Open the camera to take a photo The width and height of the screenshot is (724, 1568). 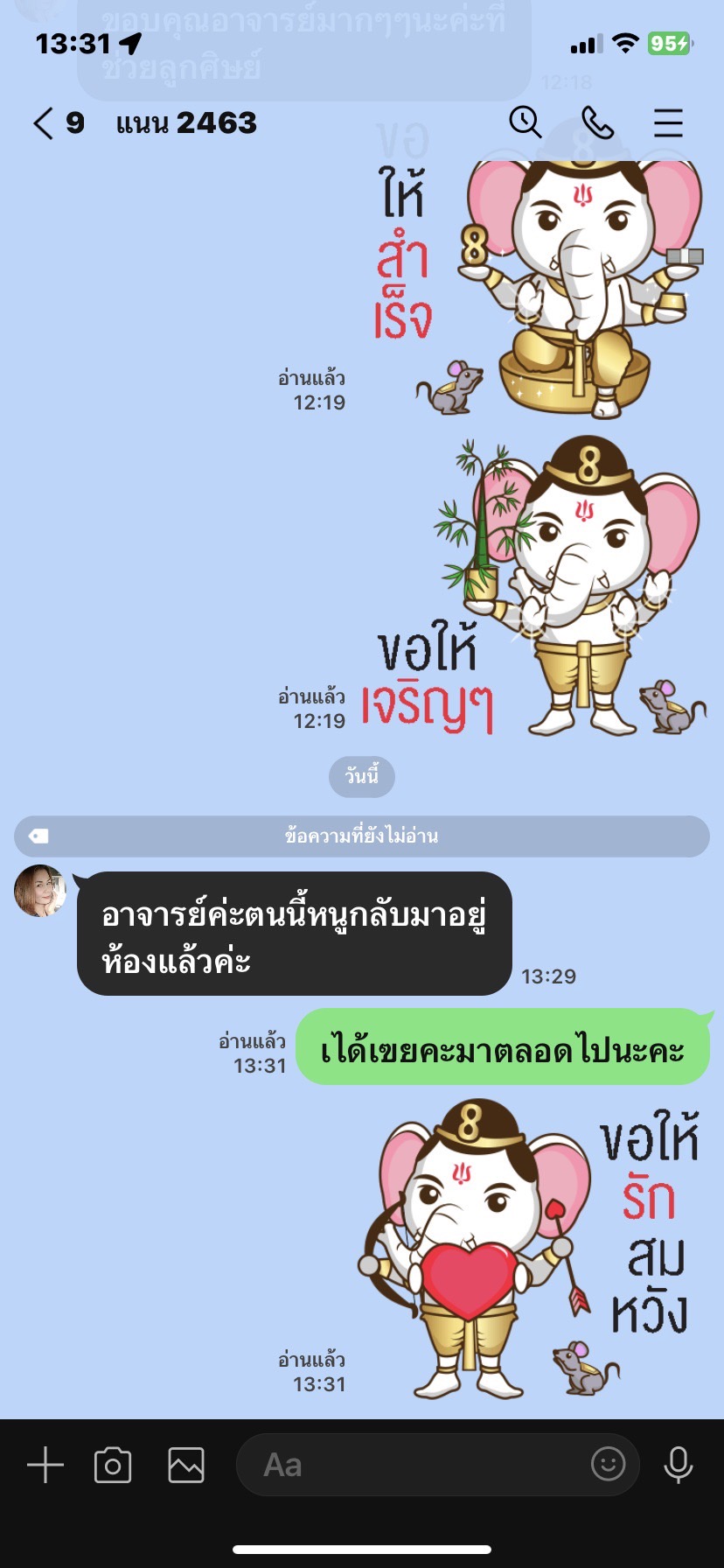click(113, 1465)
